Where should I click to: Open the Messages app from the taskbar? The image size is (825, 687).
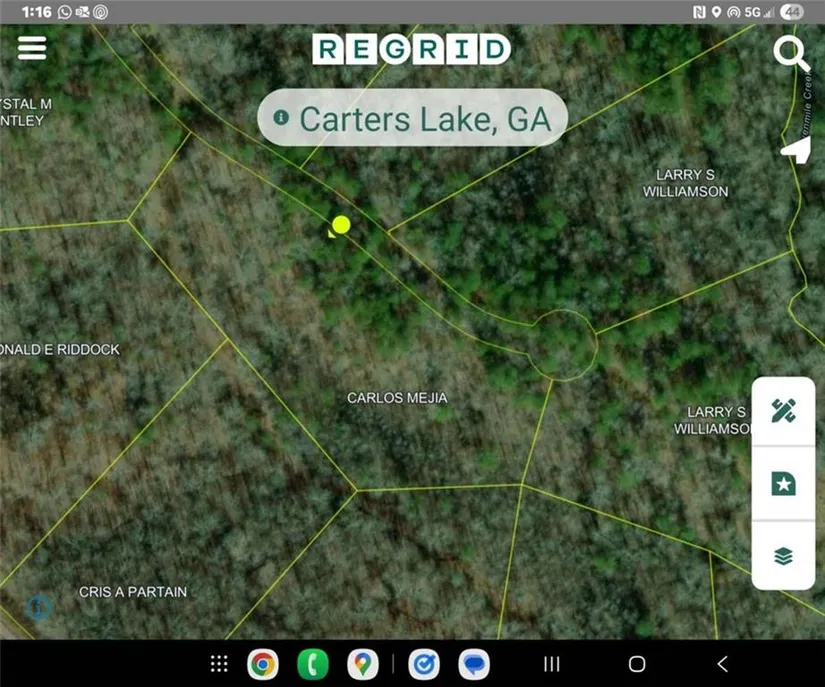474,664
